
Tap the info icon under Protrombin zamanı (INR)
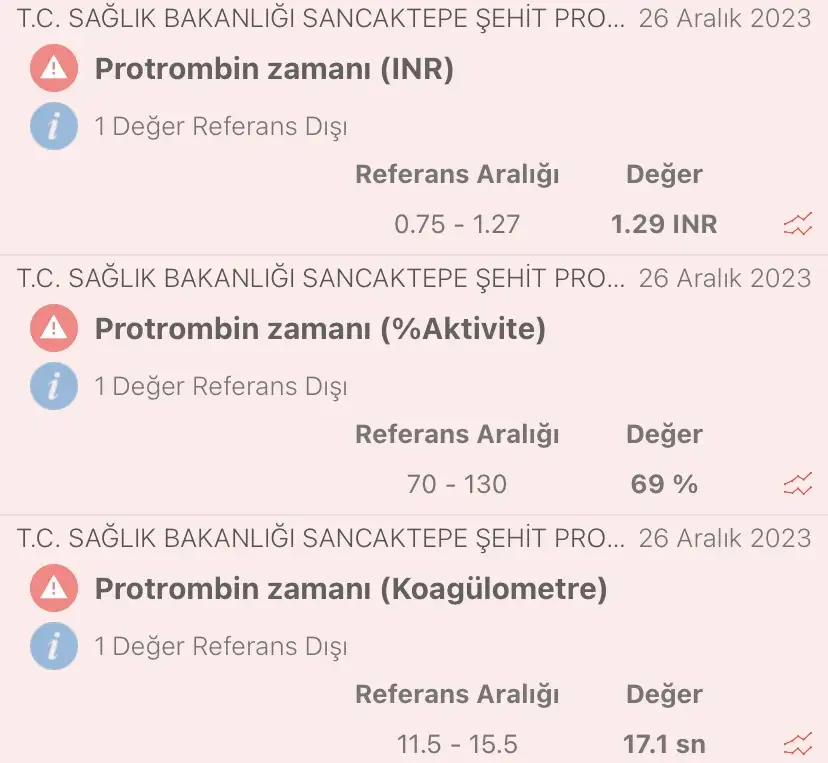coord(54,126)
